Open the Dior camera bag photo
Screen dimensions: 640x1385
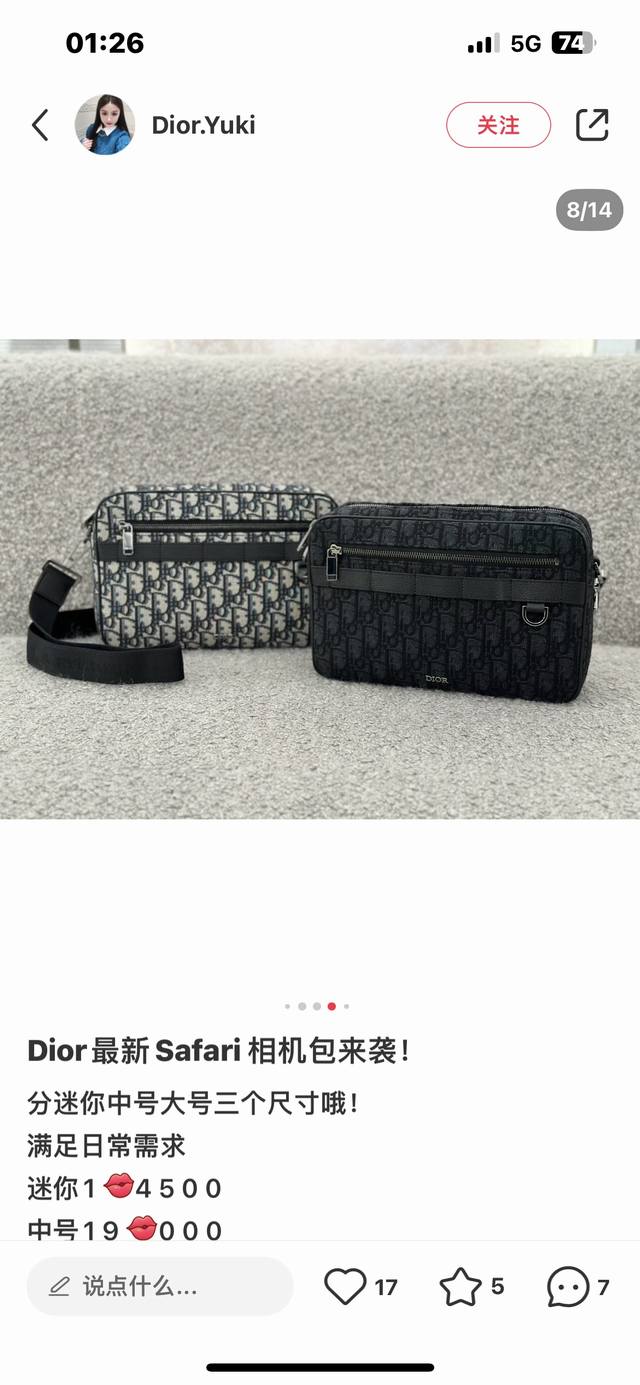tap(320, 580)
